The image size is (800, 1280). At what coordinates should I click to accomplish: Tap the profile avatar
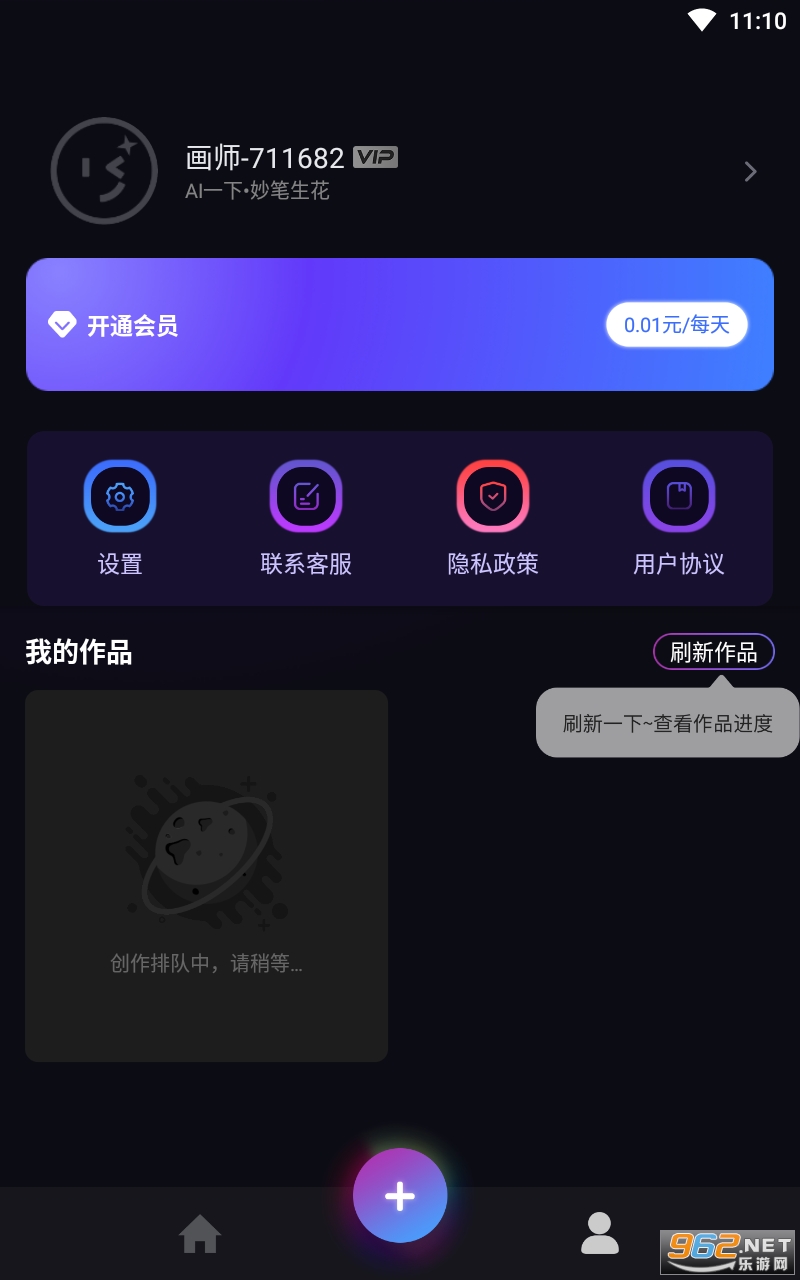click(104, 171)
